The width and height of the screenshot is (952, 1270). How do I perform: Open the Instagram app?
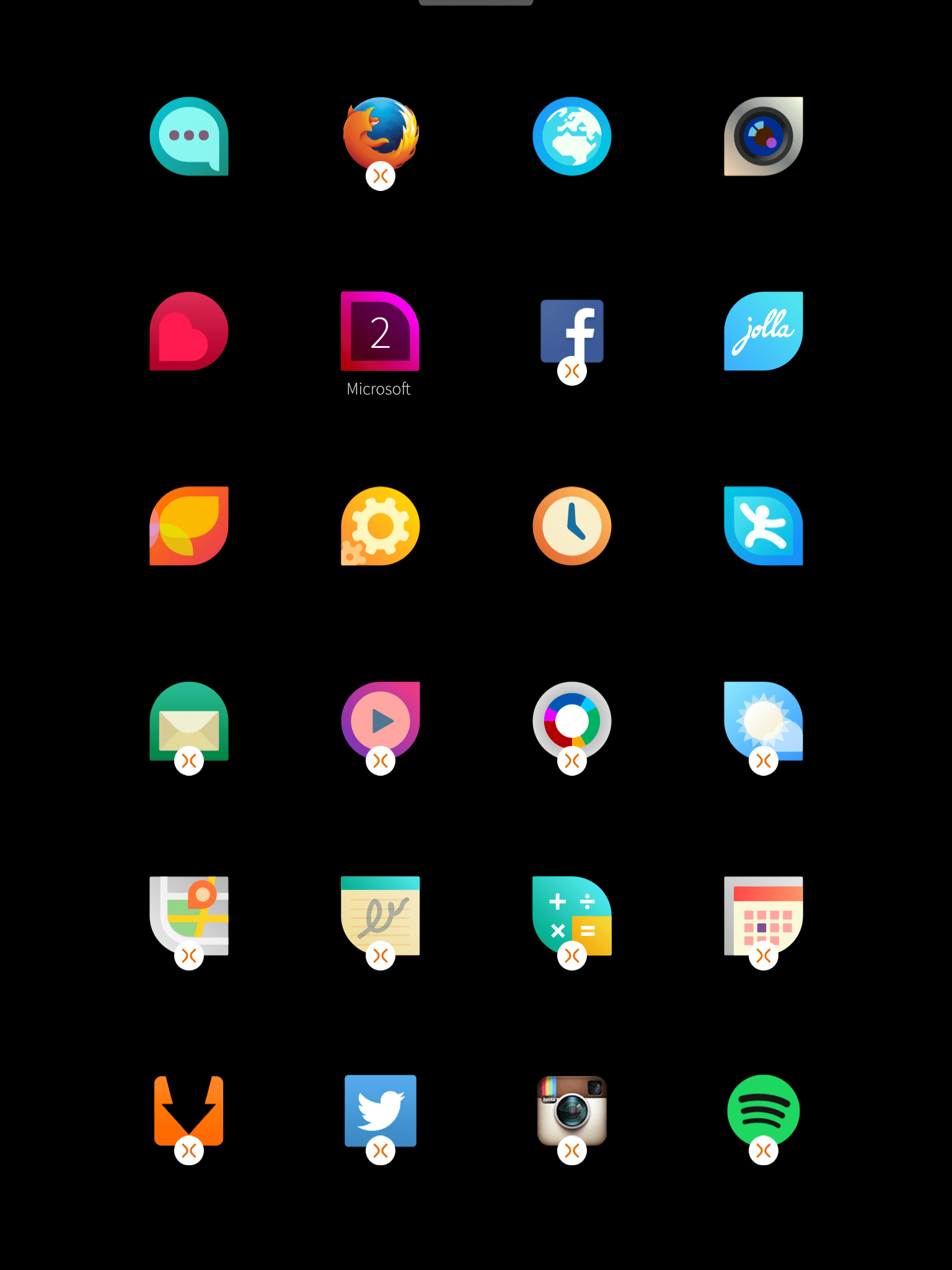tap(571, 1110)
